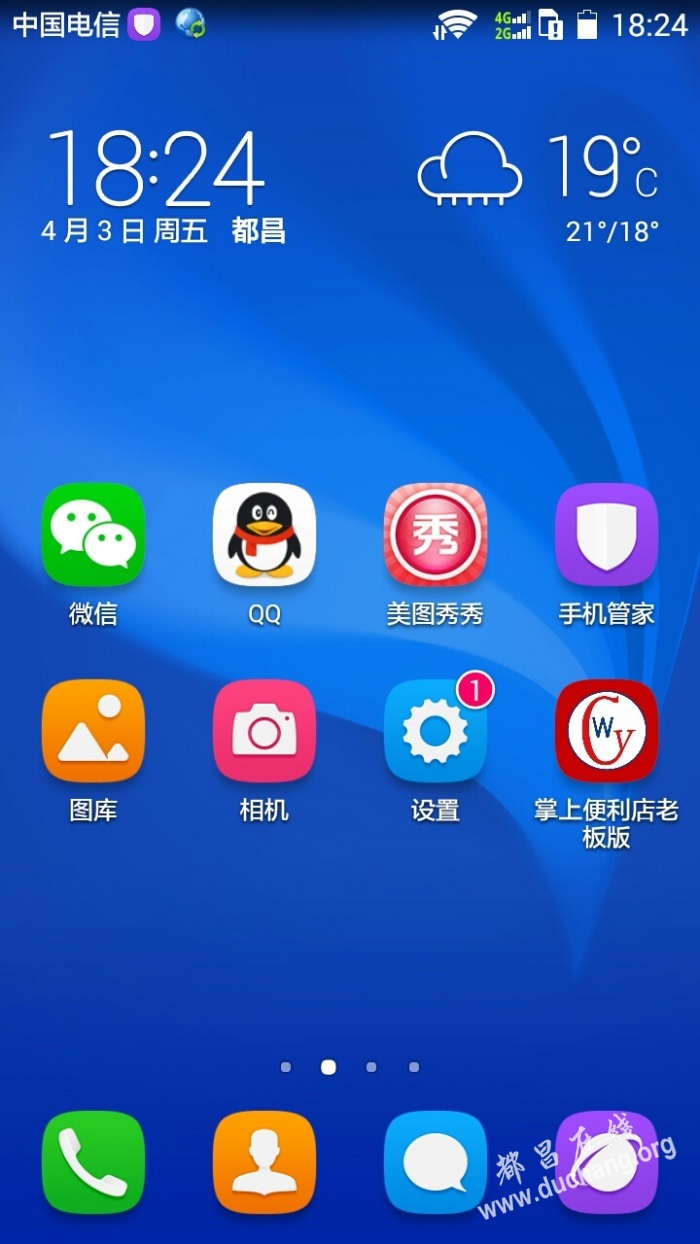
Task: Launch the 相机 camera app
Action: tap(264, 731)
